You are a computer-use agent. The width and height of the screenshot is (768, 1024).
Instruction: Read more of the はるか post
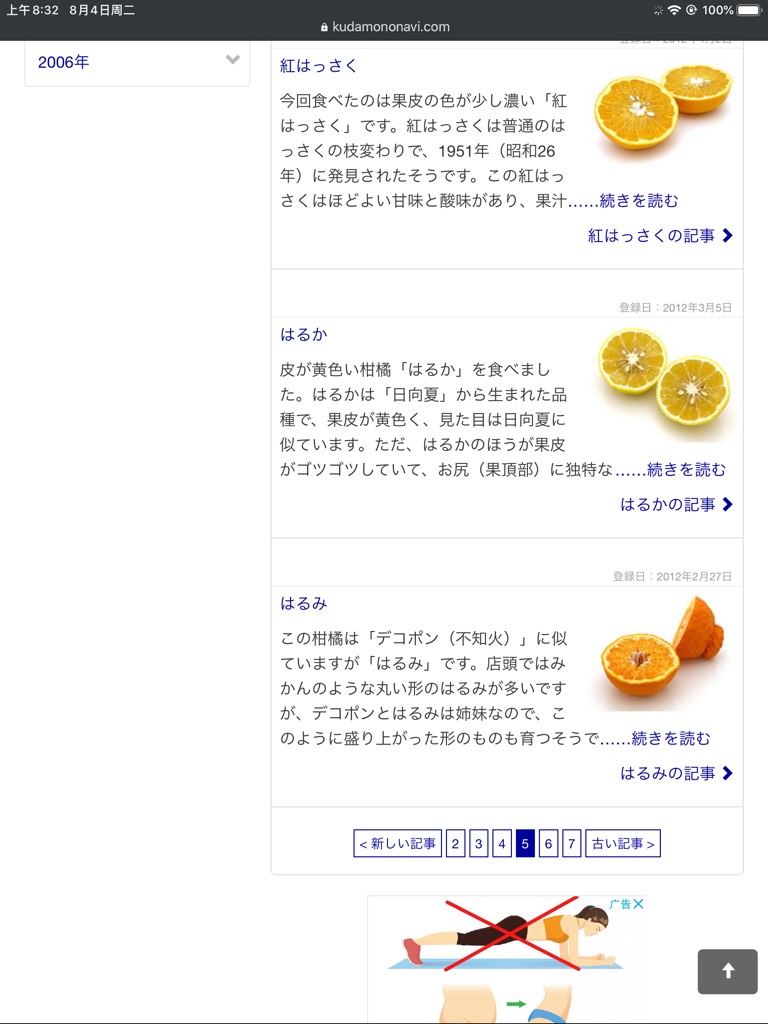pyautogui.click(x=686, y=470)
